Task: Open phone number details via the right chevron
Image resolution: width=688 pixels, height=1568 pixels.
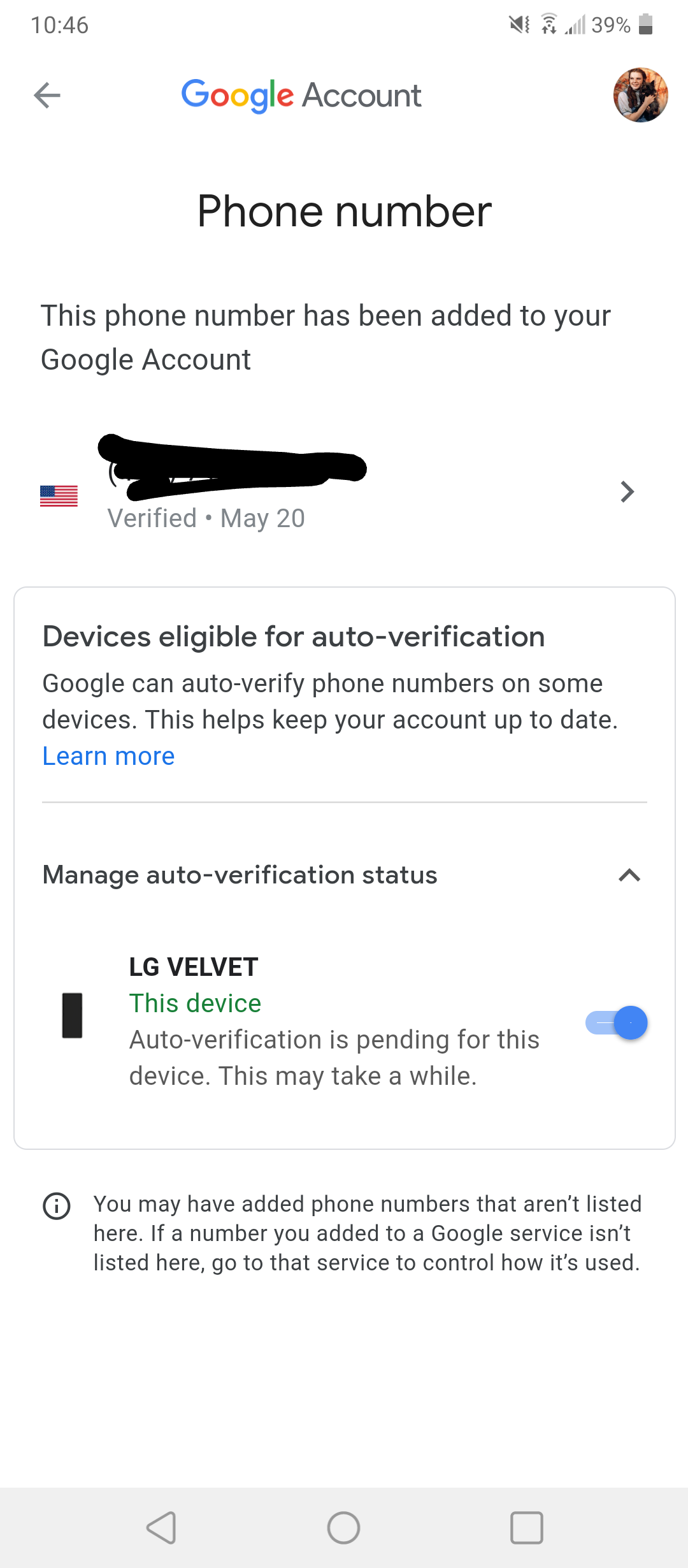Action: (x=627, y=491)
